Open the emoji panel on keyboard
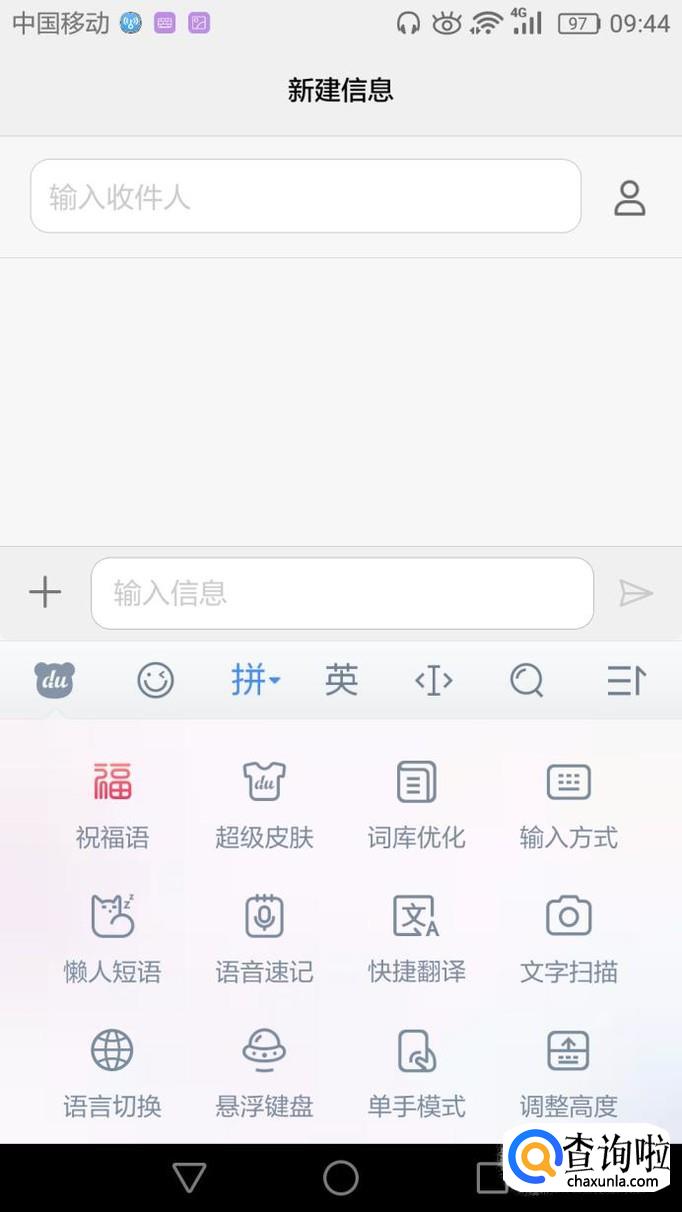682x1212 pixels. pos(155,681)
